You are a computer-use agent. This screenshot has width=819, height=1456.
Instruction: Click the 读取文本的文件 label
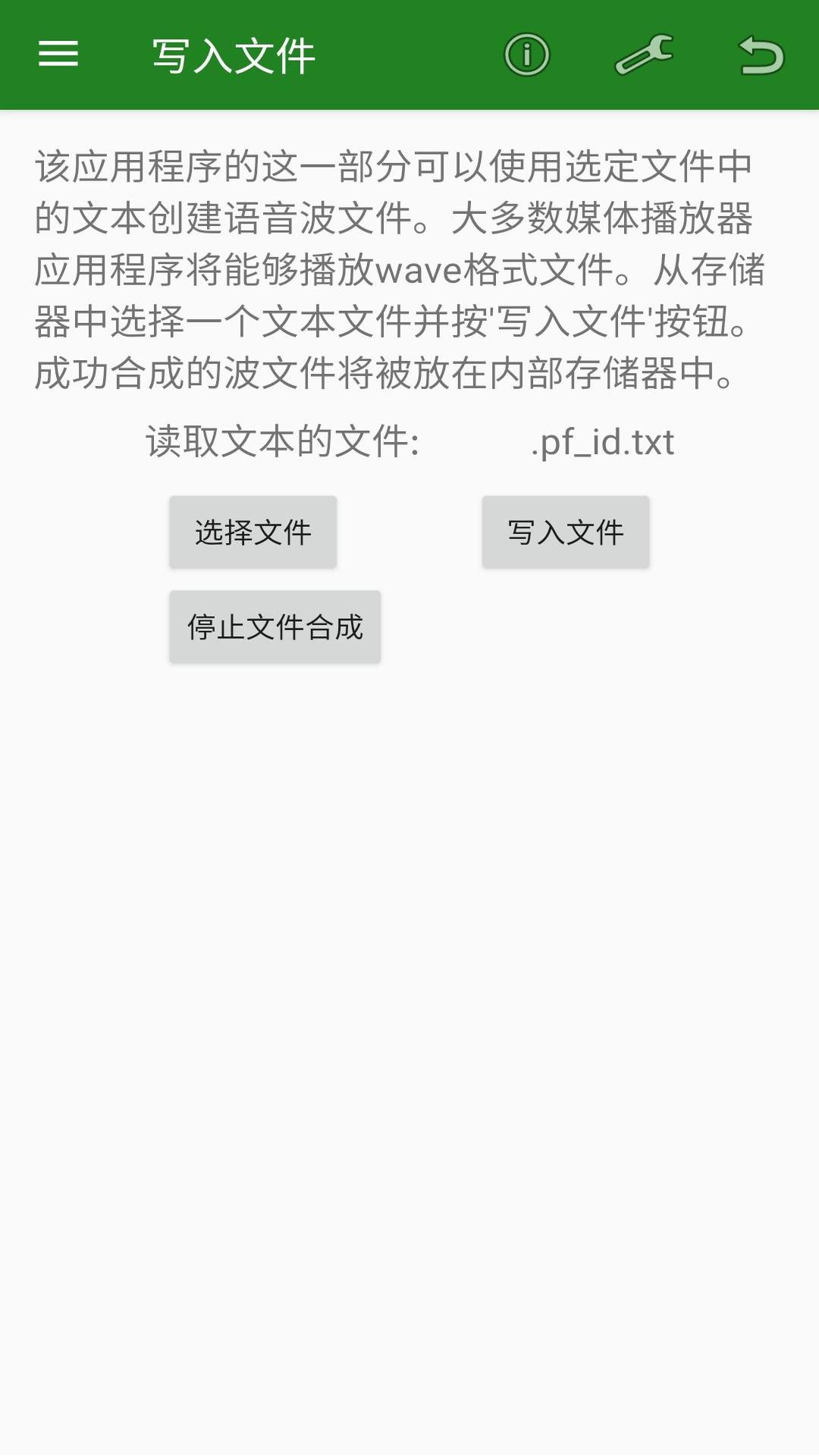tap(281, 444)
